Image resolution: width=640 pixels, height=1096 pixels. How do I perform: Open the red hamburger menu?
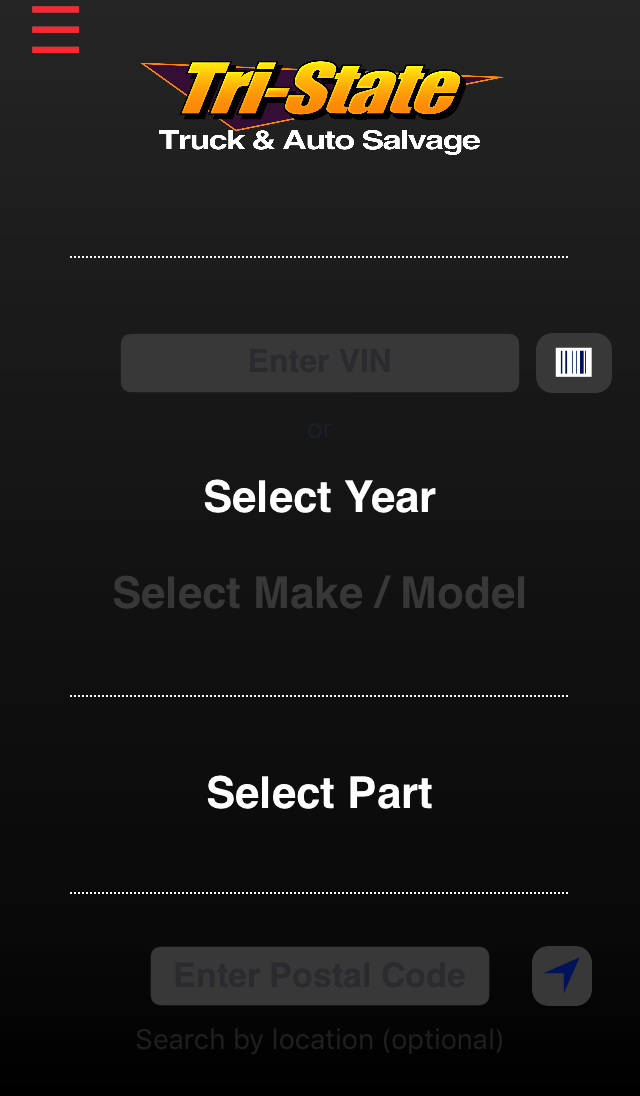(55, 29)
